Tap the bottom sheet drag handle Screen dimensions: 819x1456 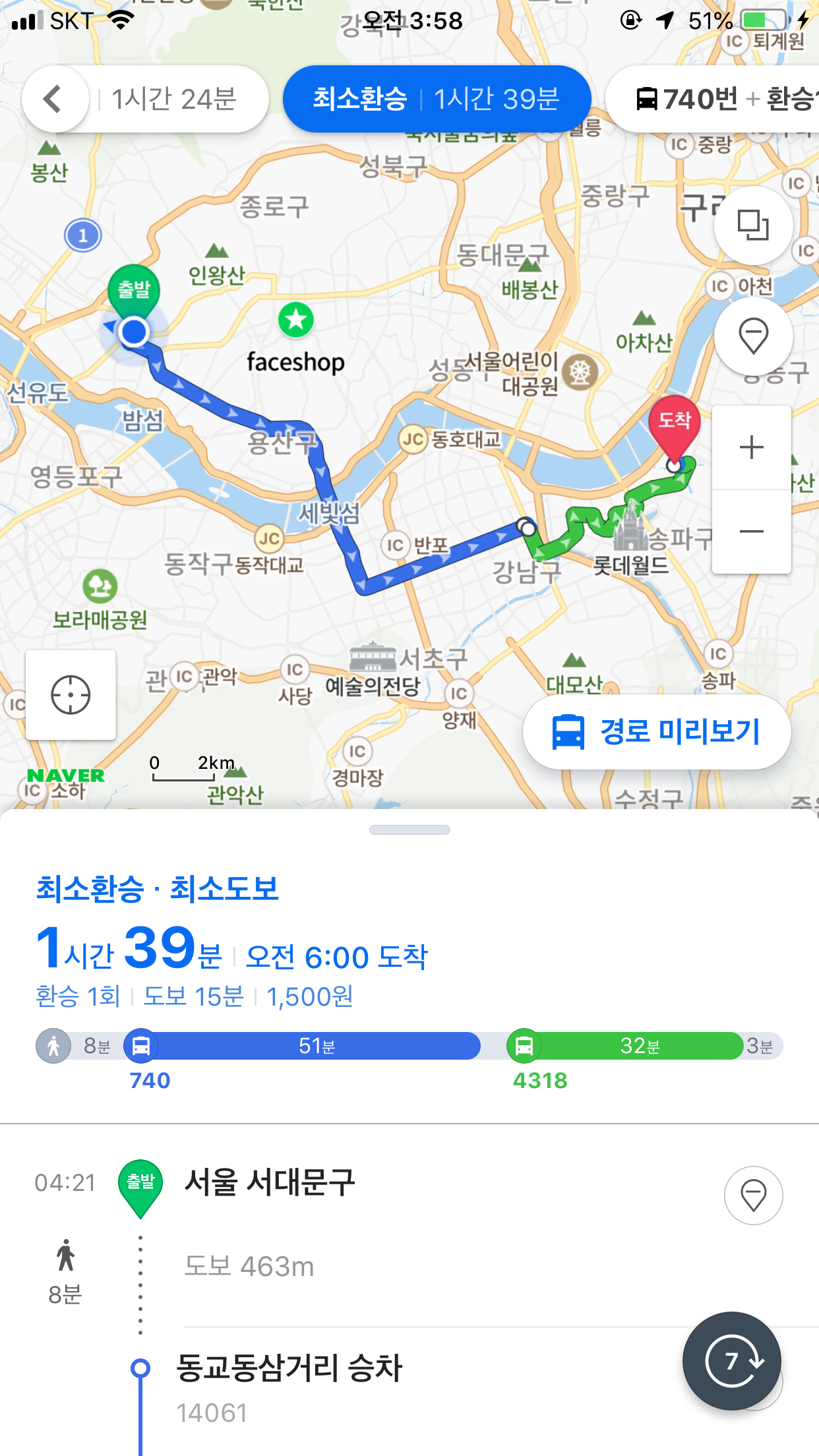tap(409, 830)
